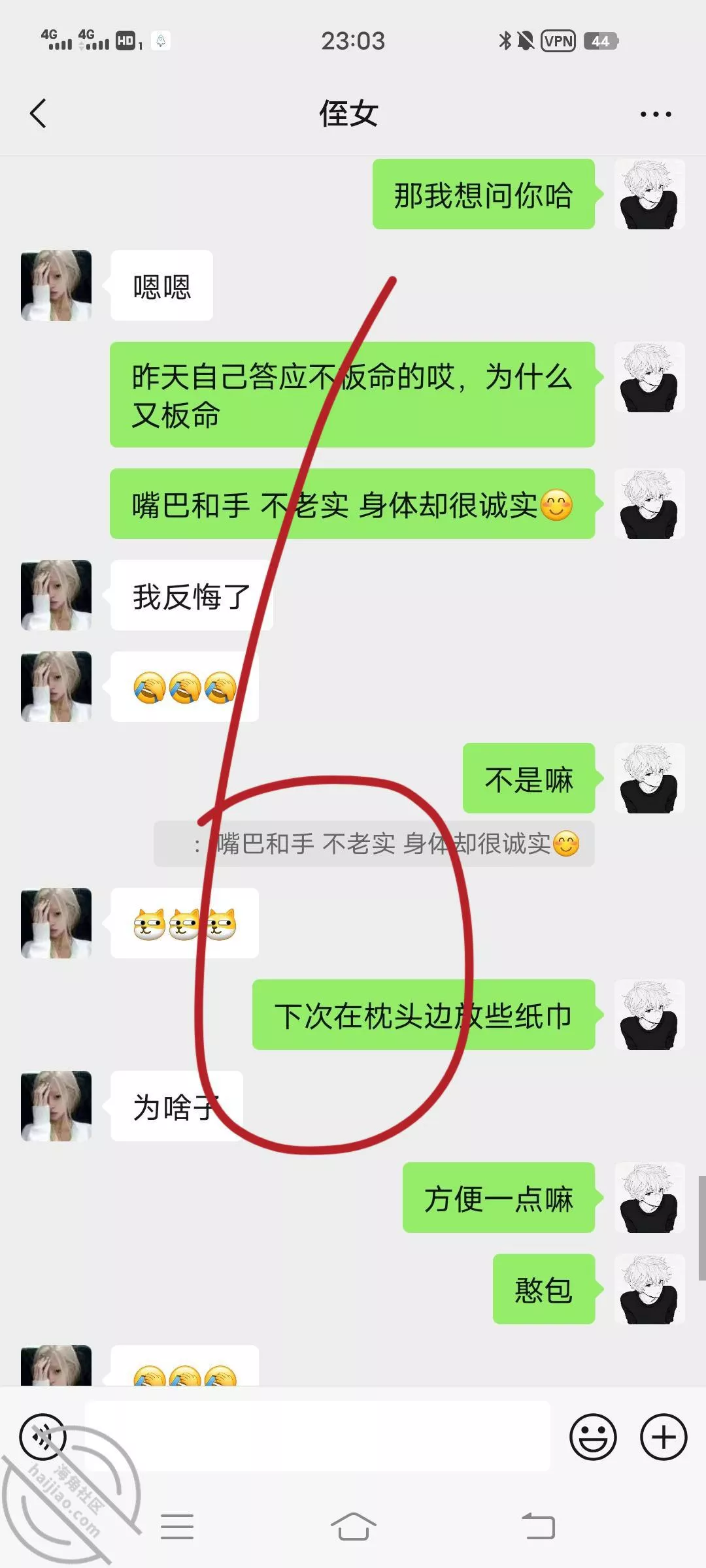This screenshot has height=1568, width=706.
Task: Tap the system home button
Action: click(353, 1527)
